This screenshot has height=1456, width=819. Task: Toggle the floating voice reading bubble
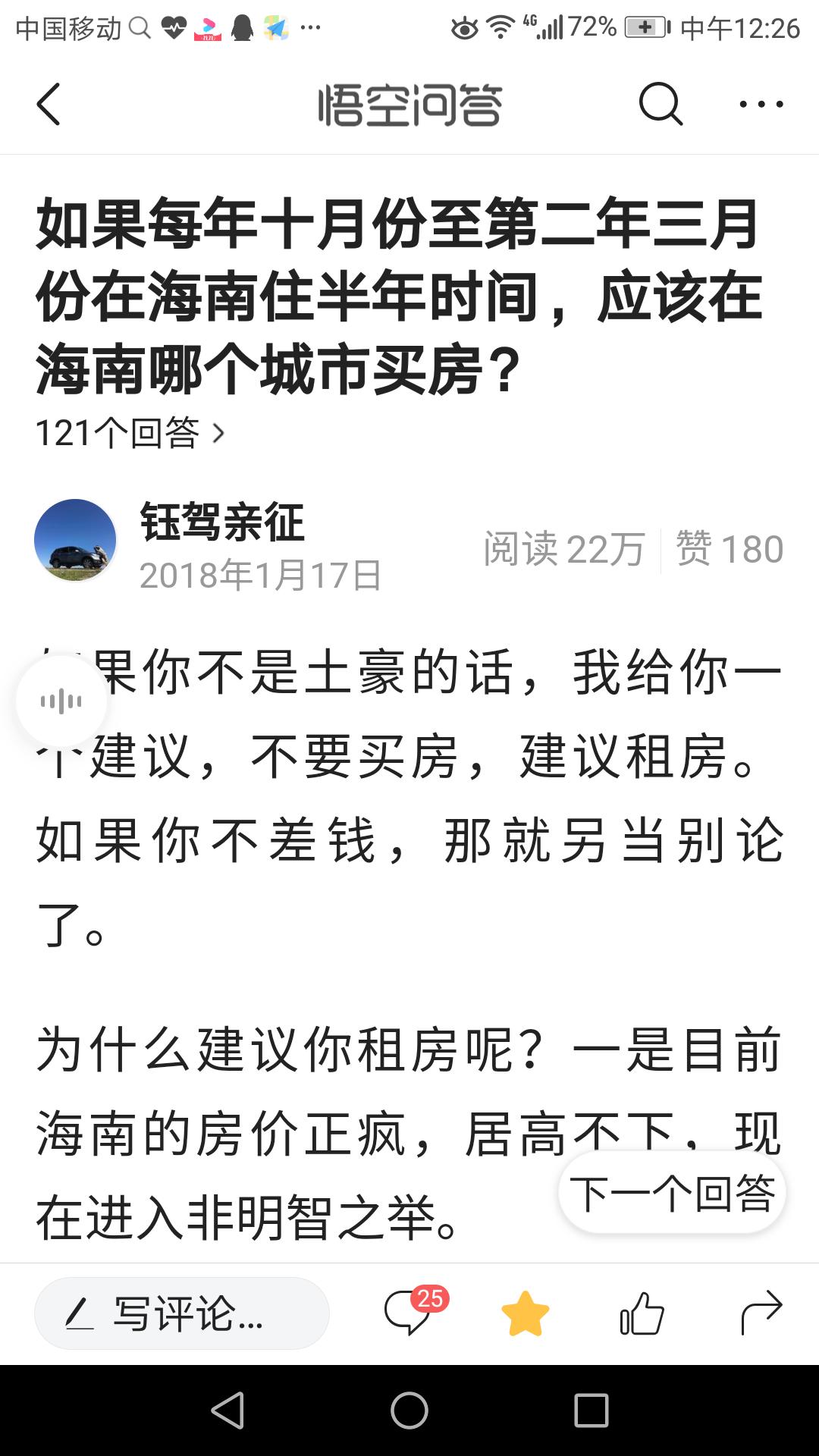click(61, 701)
